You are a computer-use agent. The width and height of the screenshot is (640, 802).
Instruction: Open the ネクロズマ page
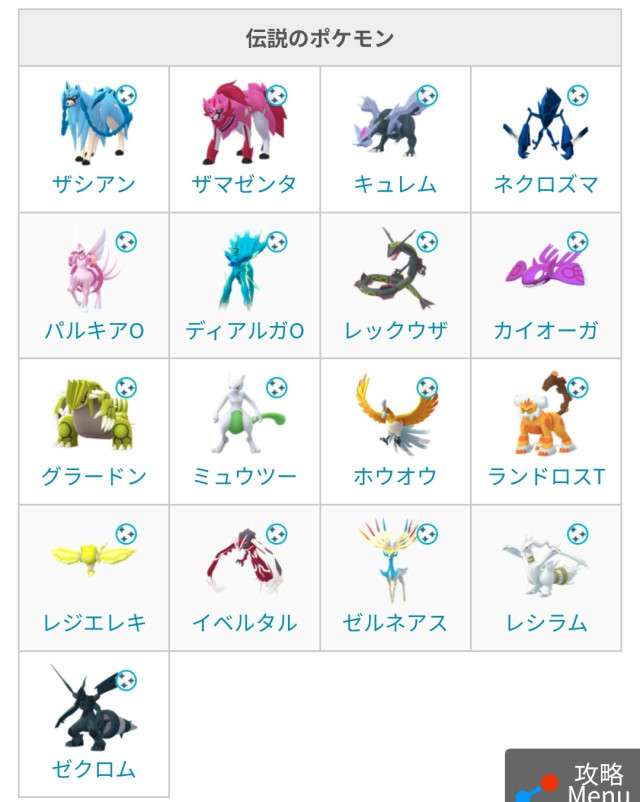point(546,140)
